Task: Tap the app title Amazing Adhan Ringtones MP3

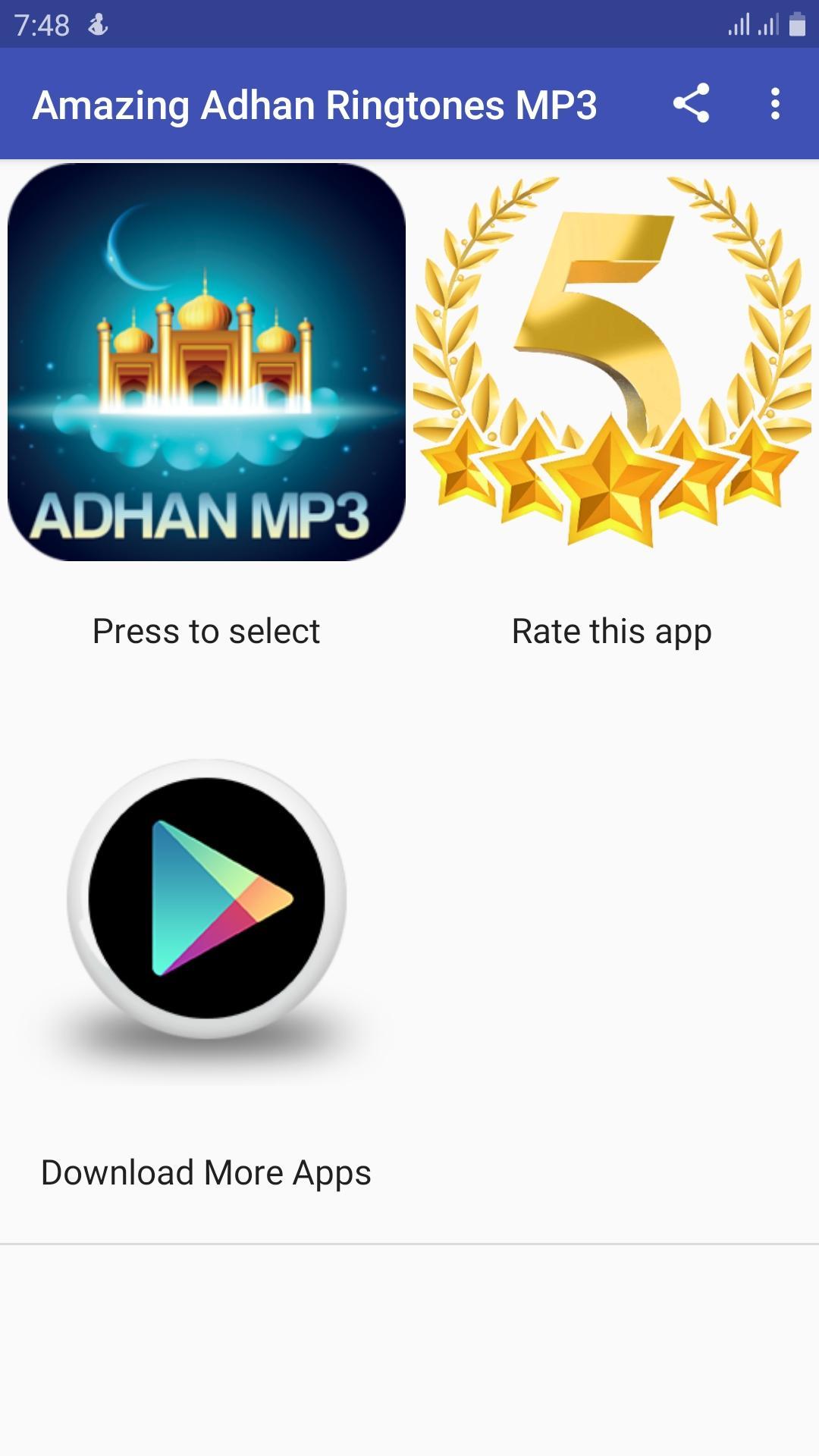Action: (316, 106)
